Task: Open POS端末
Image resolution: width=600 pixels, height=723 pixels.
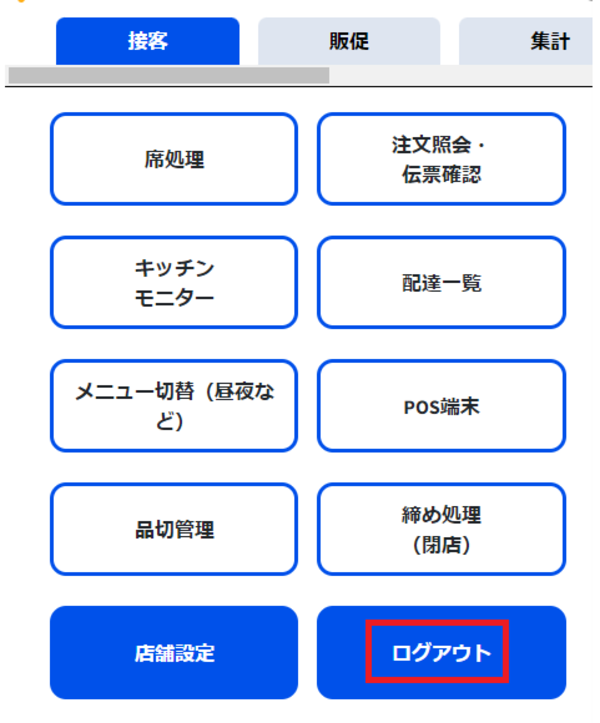Action: [441, 406]
